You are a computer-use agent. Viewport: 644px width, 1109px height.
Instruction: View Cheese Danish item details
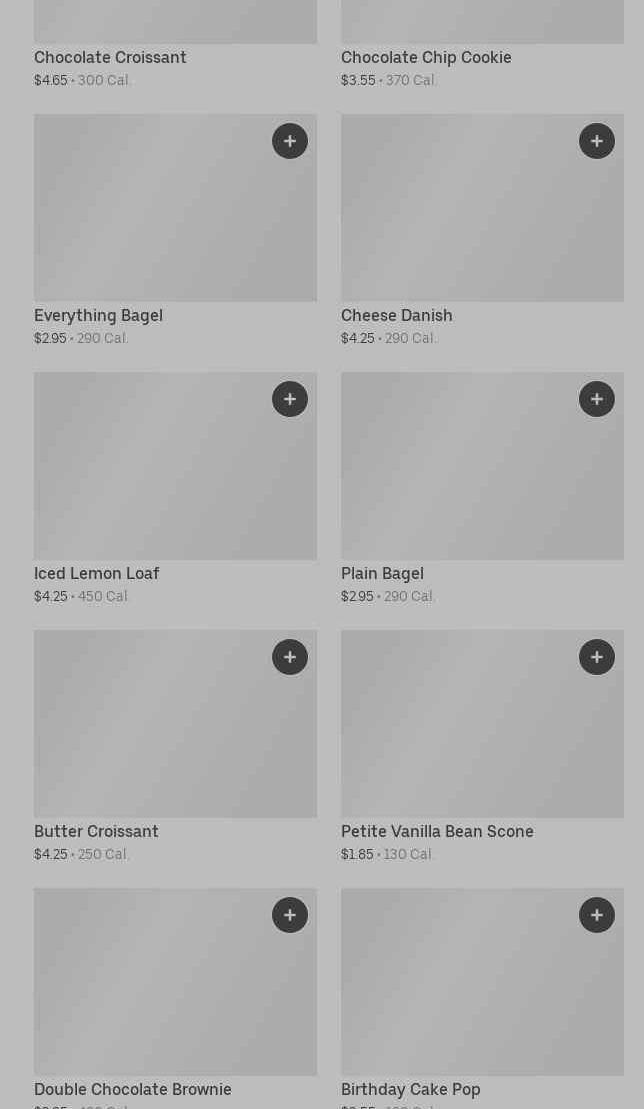click(482, 231)
